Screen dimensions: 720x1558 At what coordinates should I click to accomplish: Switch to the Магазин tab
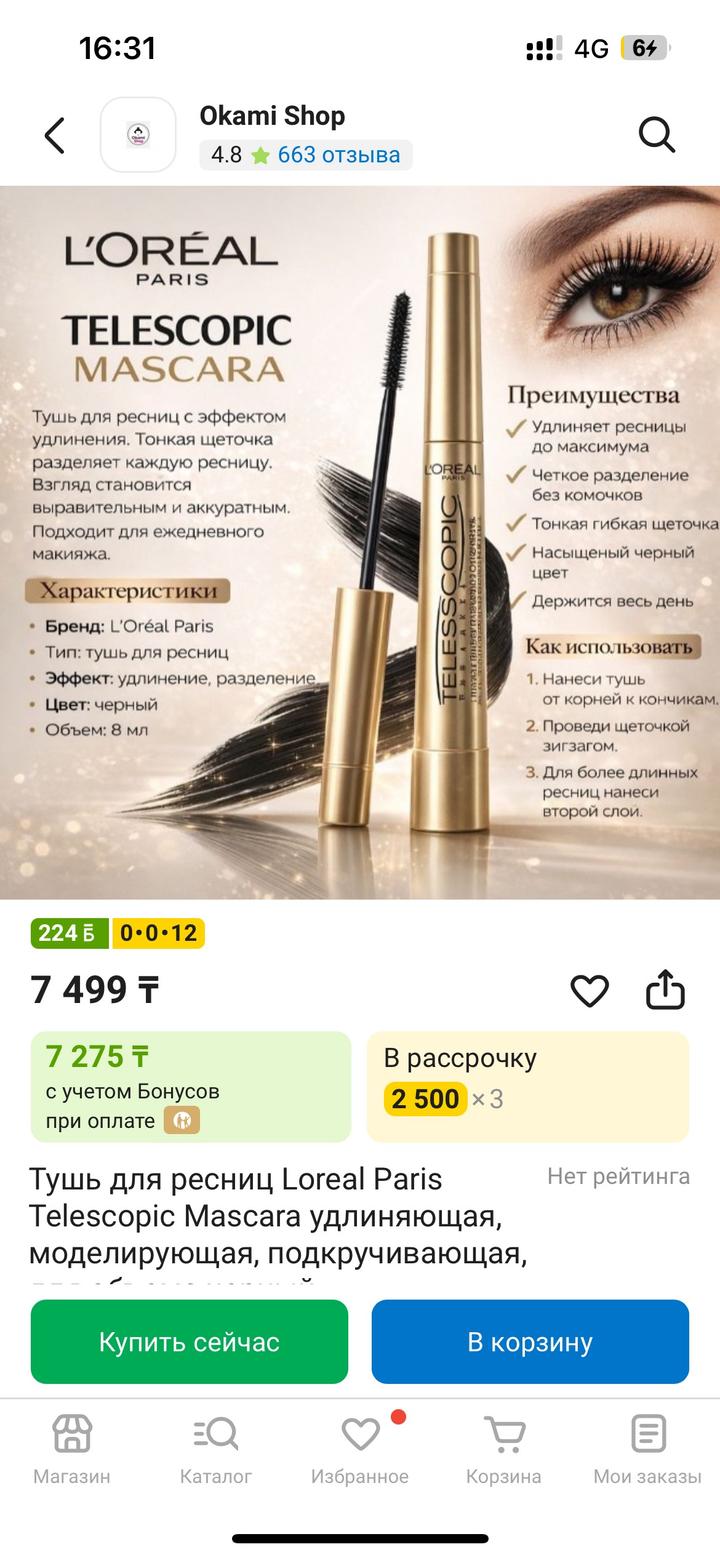pyautogui.click(x=72, y=1449)
